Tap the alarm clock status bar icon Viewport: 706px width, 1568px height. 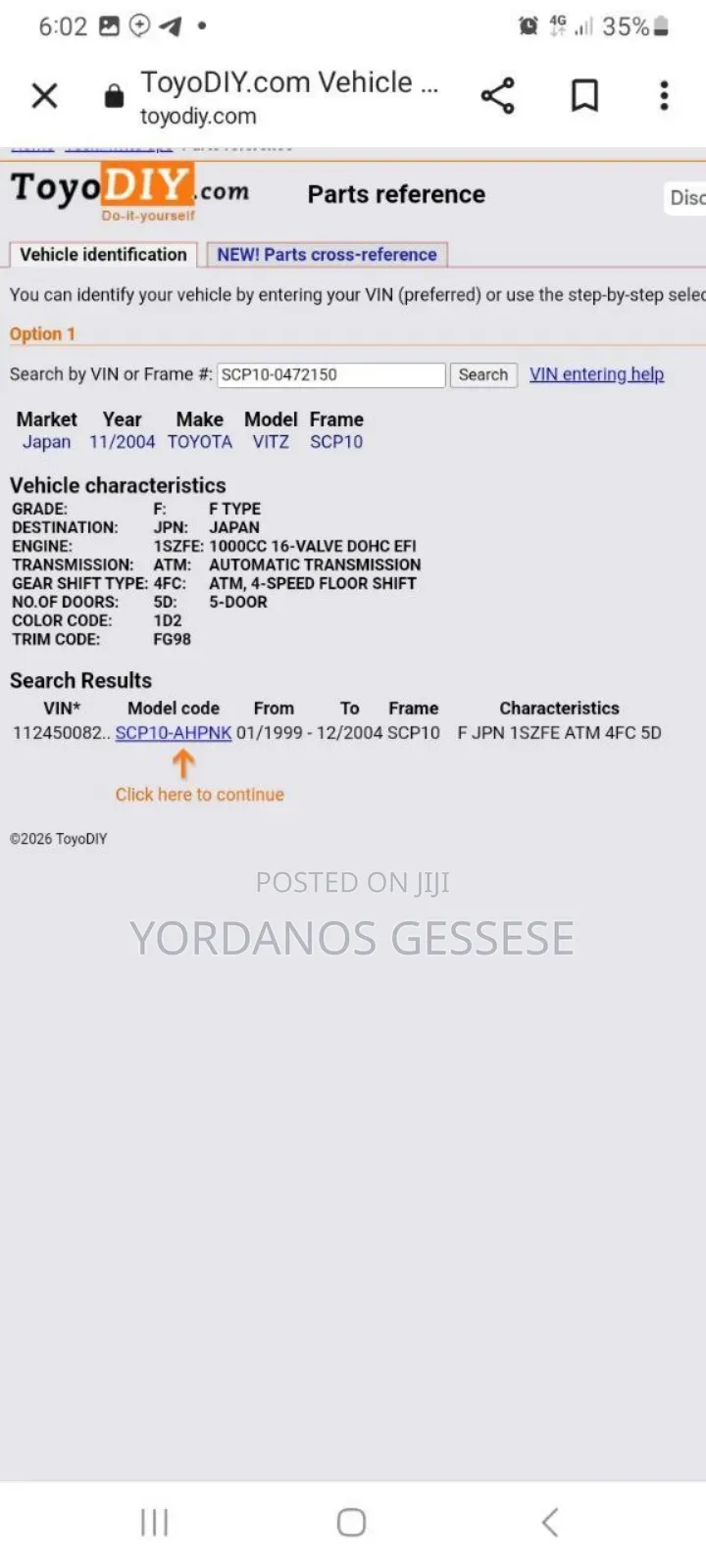click(528, 26)
